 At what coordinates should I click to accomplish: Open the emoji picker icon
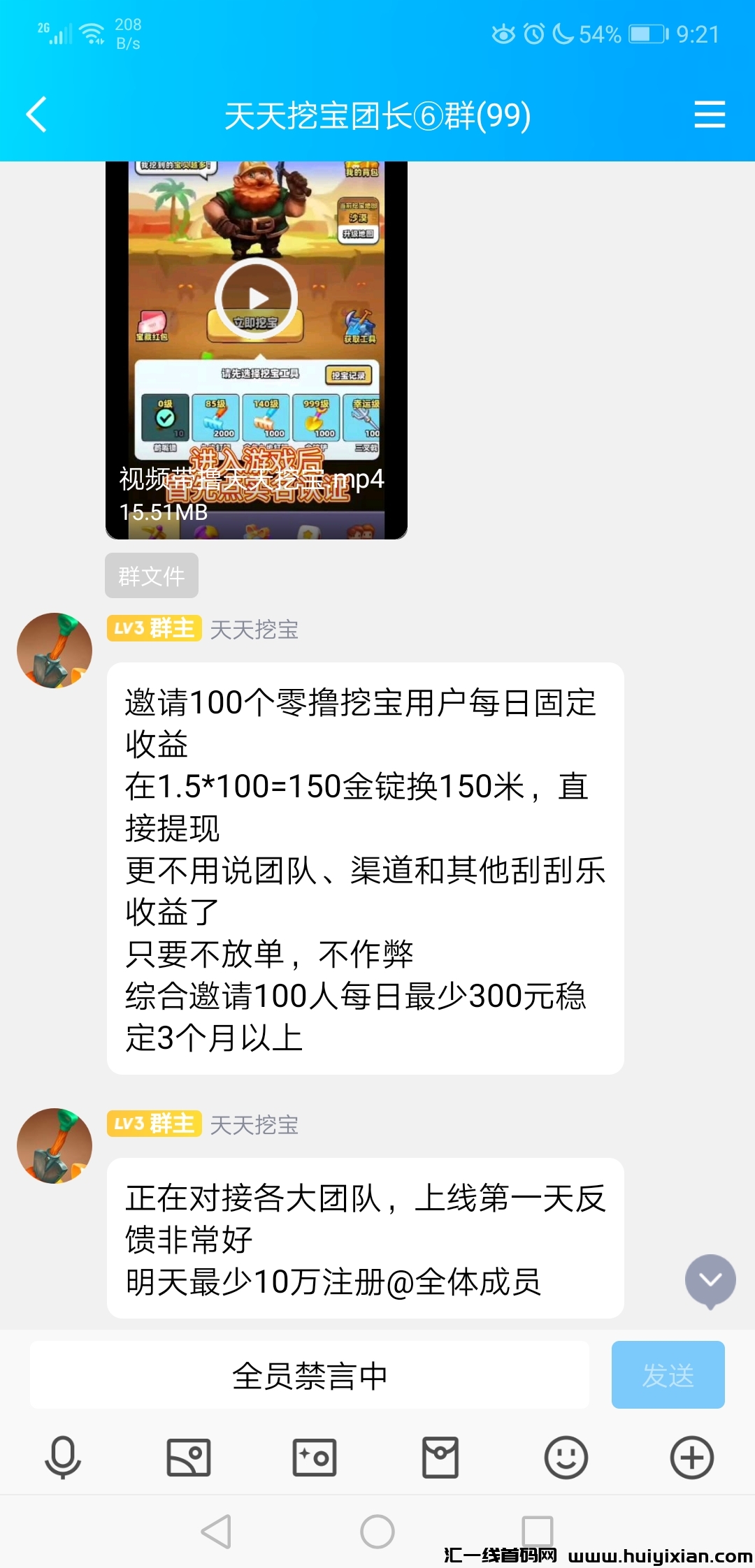566,1458
